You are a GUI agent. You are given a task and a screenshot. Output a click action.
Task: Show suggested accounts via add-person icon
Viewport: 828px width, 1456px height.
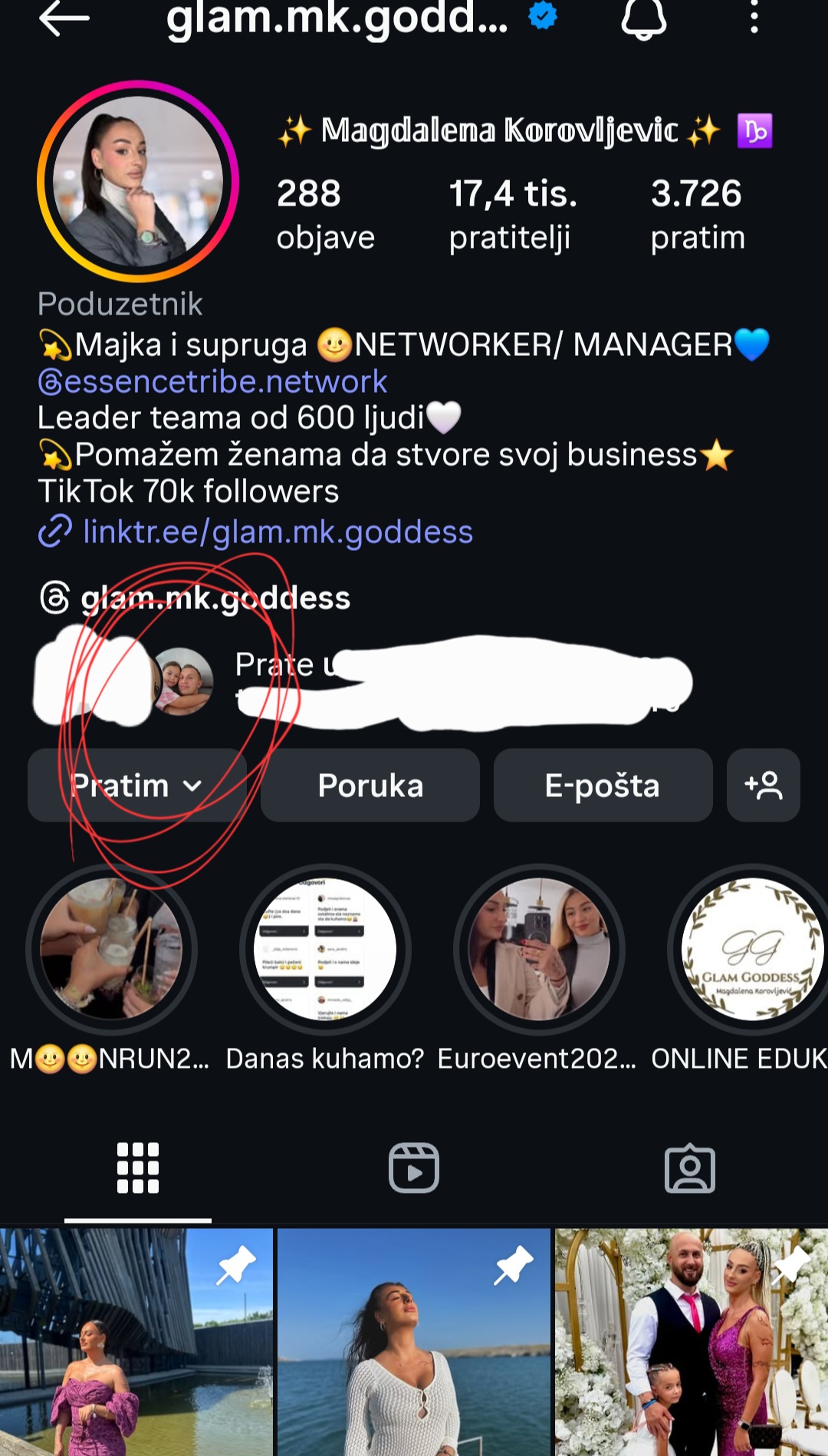(764, 785)
